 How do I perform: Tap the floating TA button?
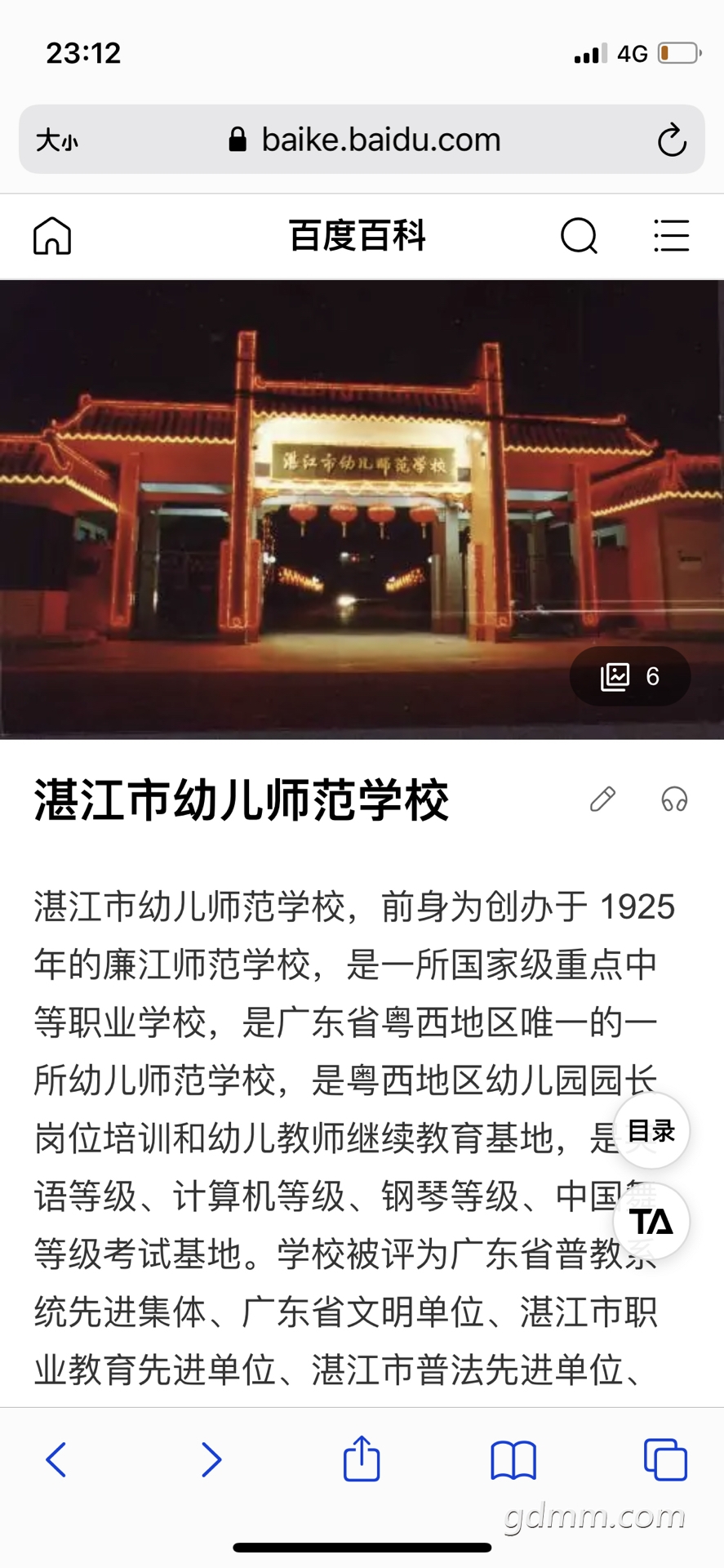(x=651, y=1222)
